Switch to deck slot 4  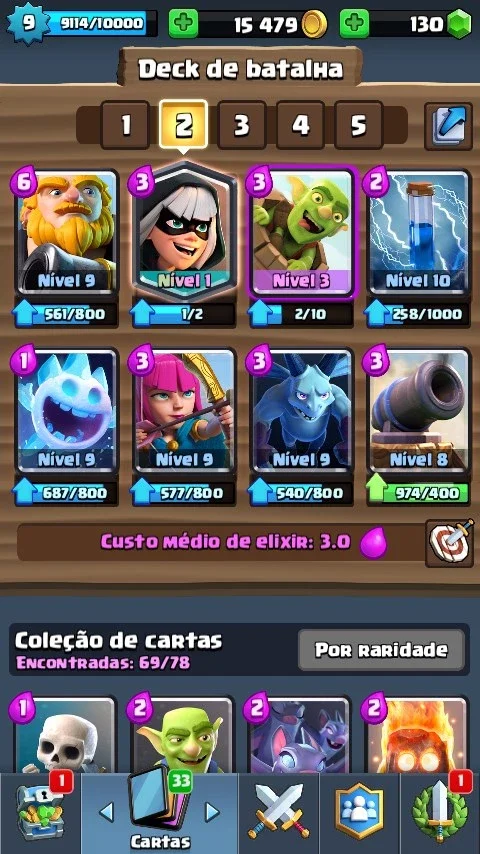click(x=300, y=125)
